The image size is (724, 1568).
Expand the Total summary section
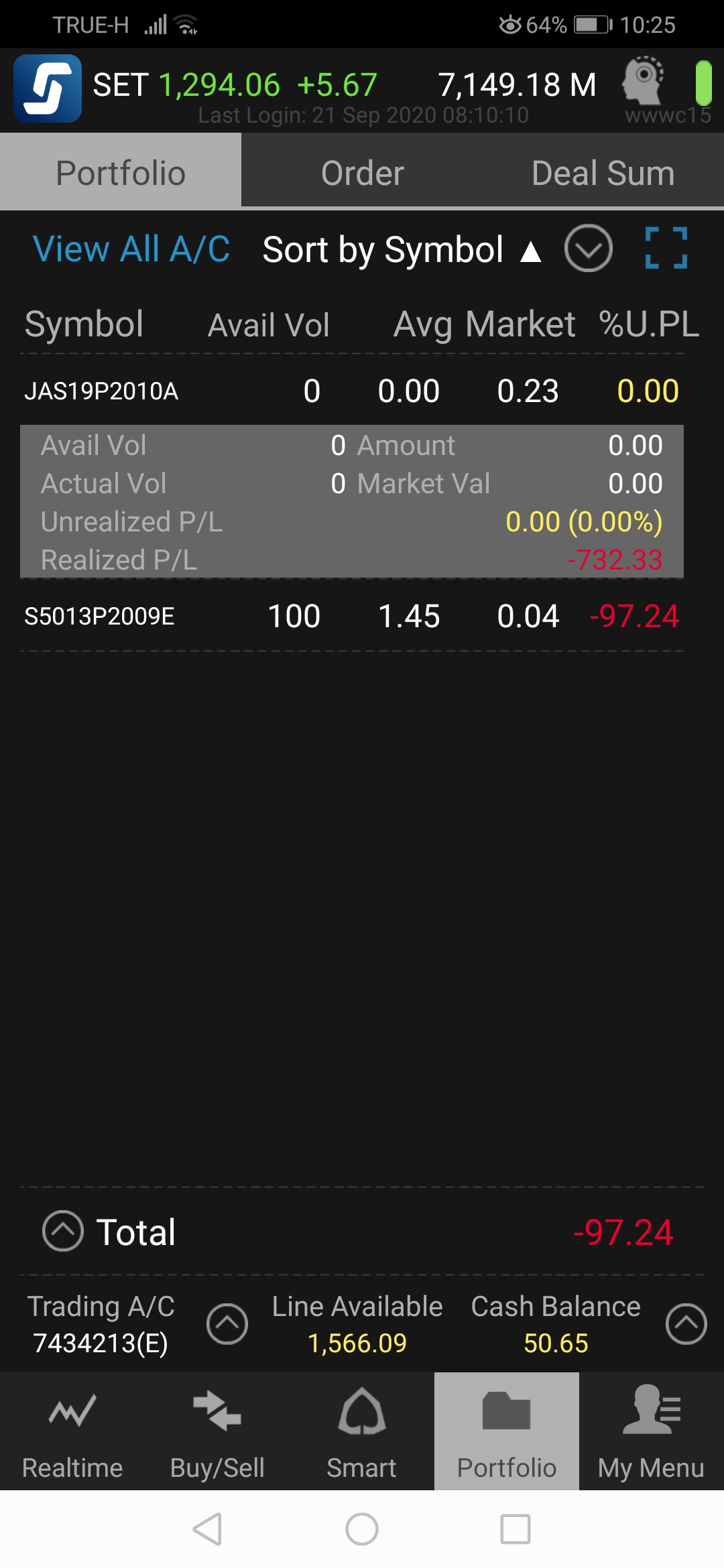(x=63, y=1231)
